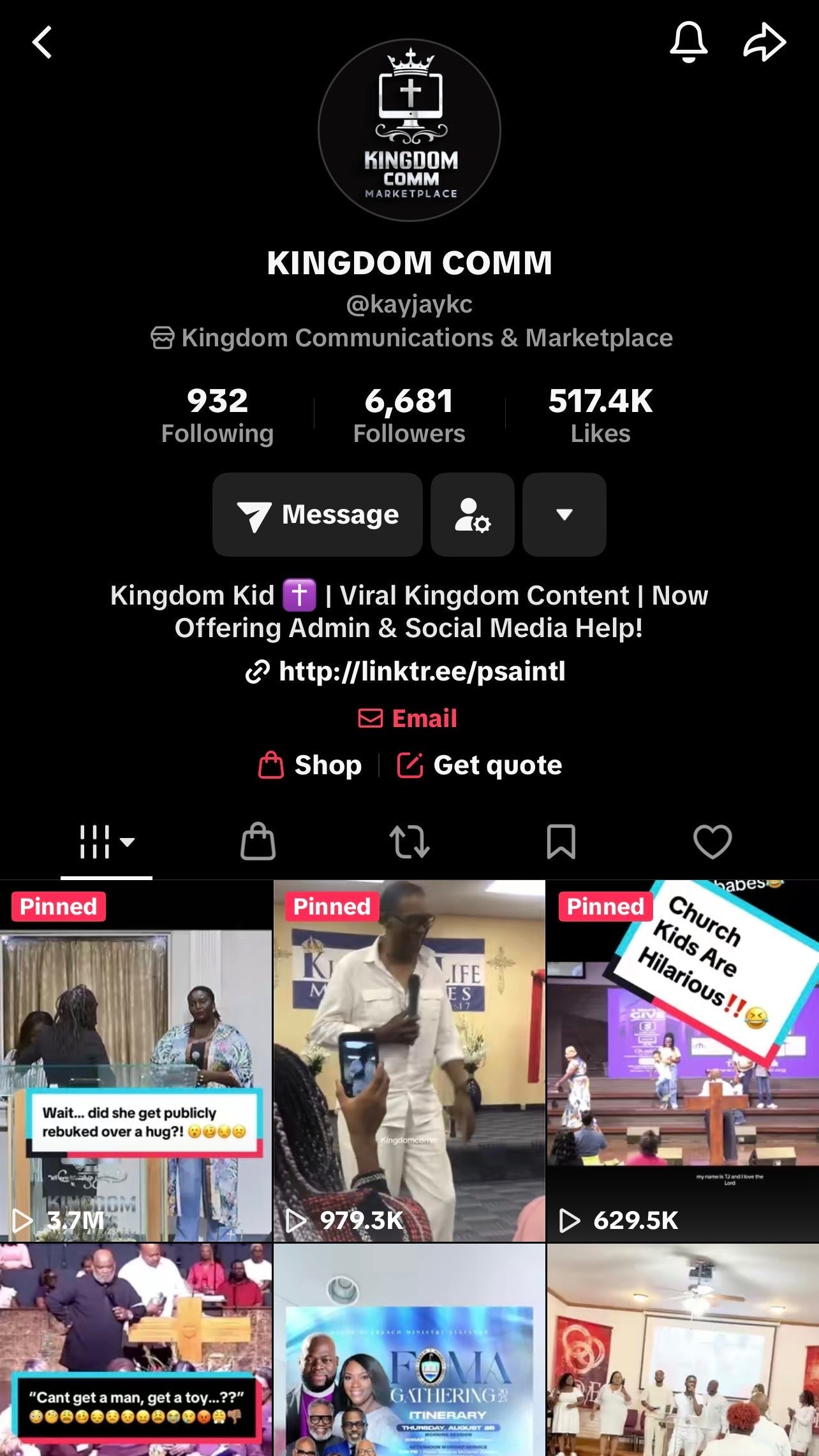819x1456 pixels.
Task: View the Followers list
Action: [409, 415]
